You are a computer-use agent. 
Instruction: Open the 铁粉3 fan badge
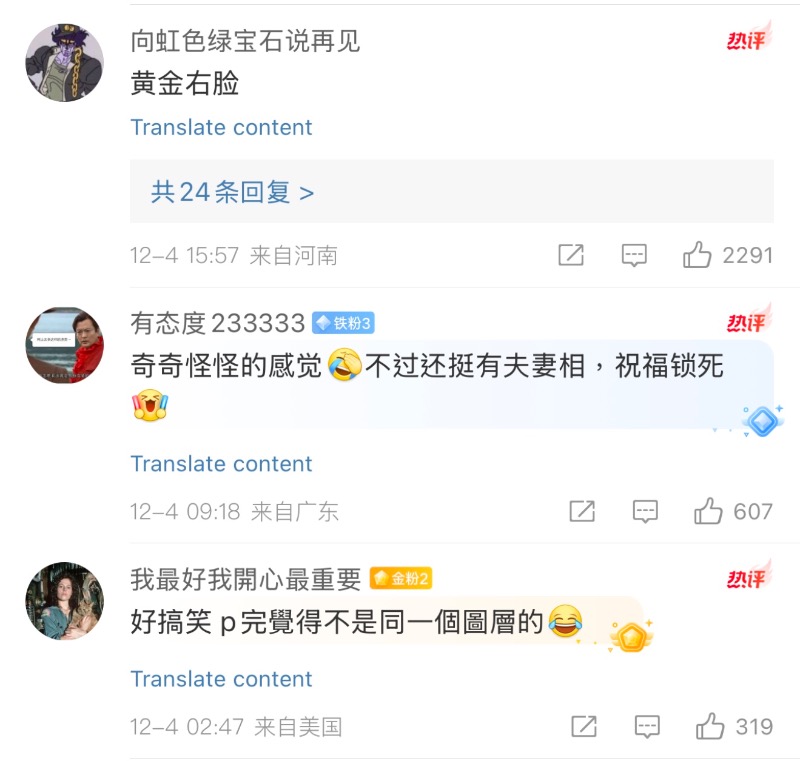pyautogui.click(x=343, y=323)
